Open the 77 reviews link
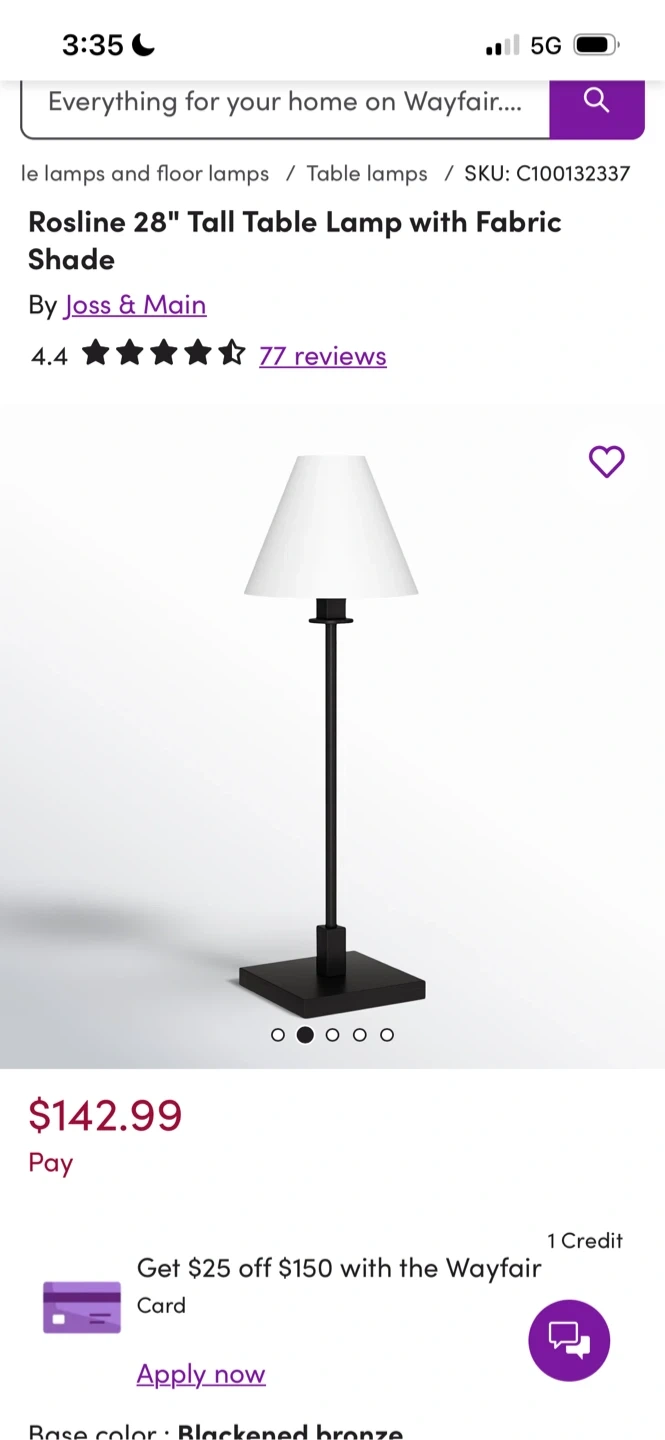 coord(322,356)
